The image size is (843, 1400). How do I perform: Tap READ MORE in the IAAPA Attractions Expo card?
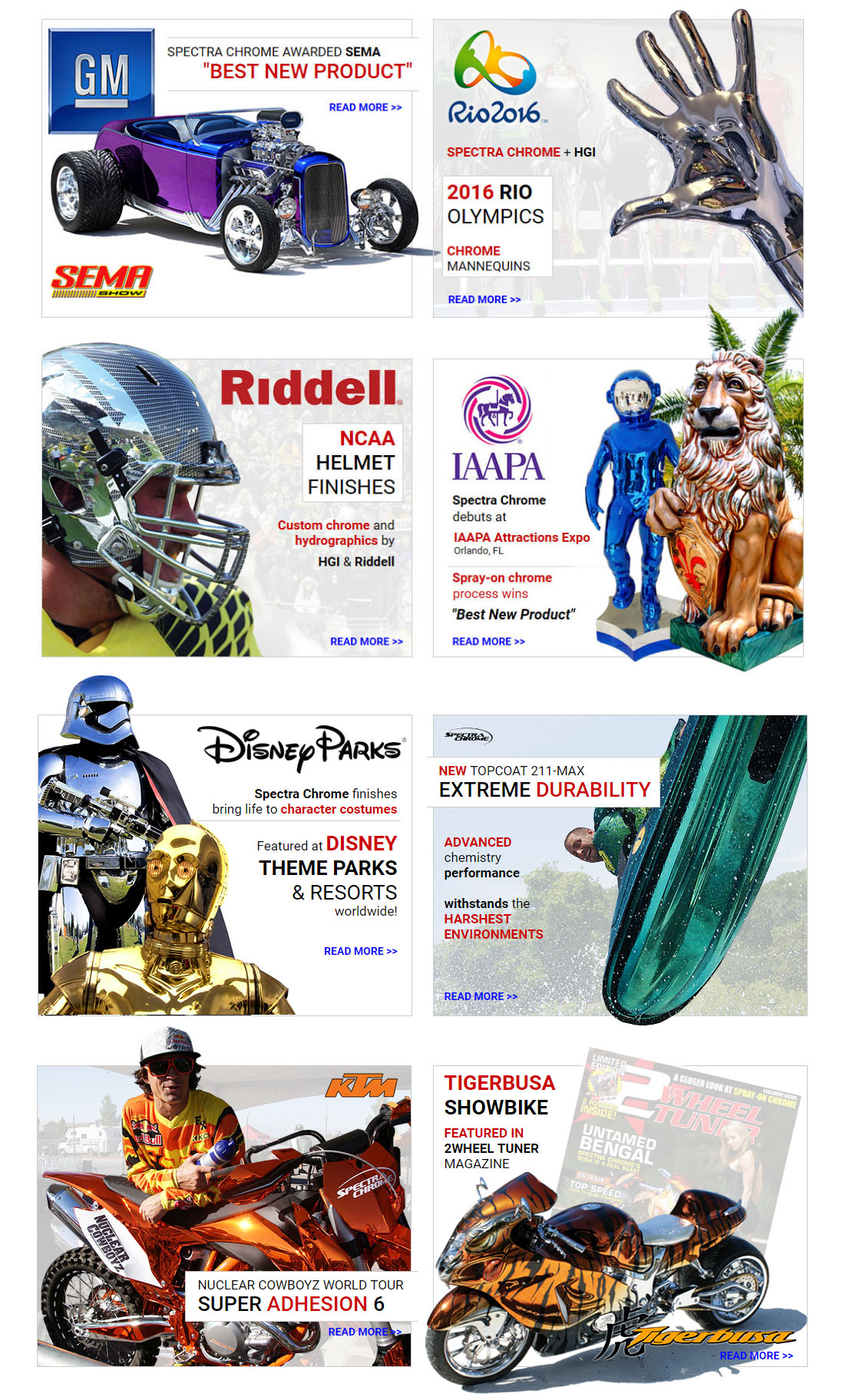(x=488, y=642)
